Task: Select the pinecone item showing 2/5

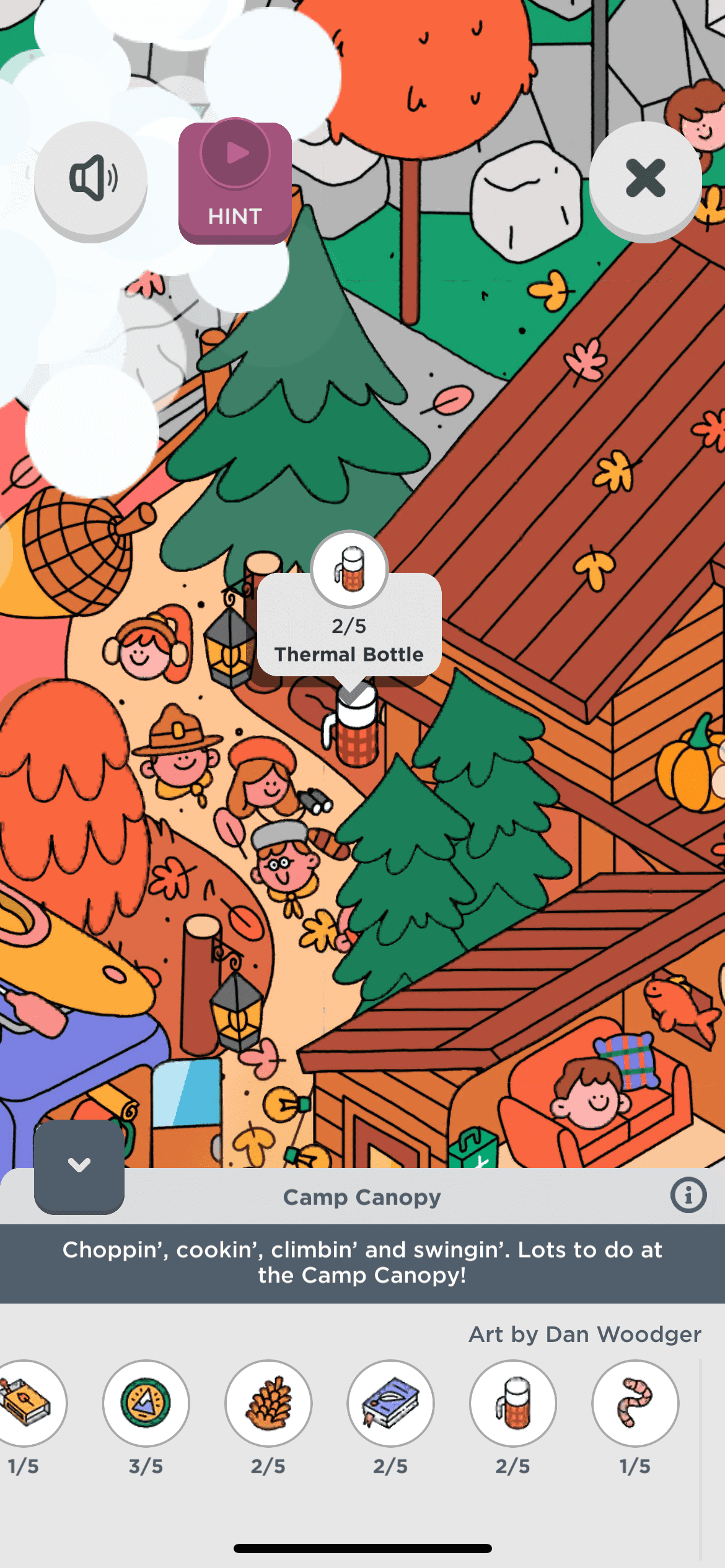Action: point(268,1403)
